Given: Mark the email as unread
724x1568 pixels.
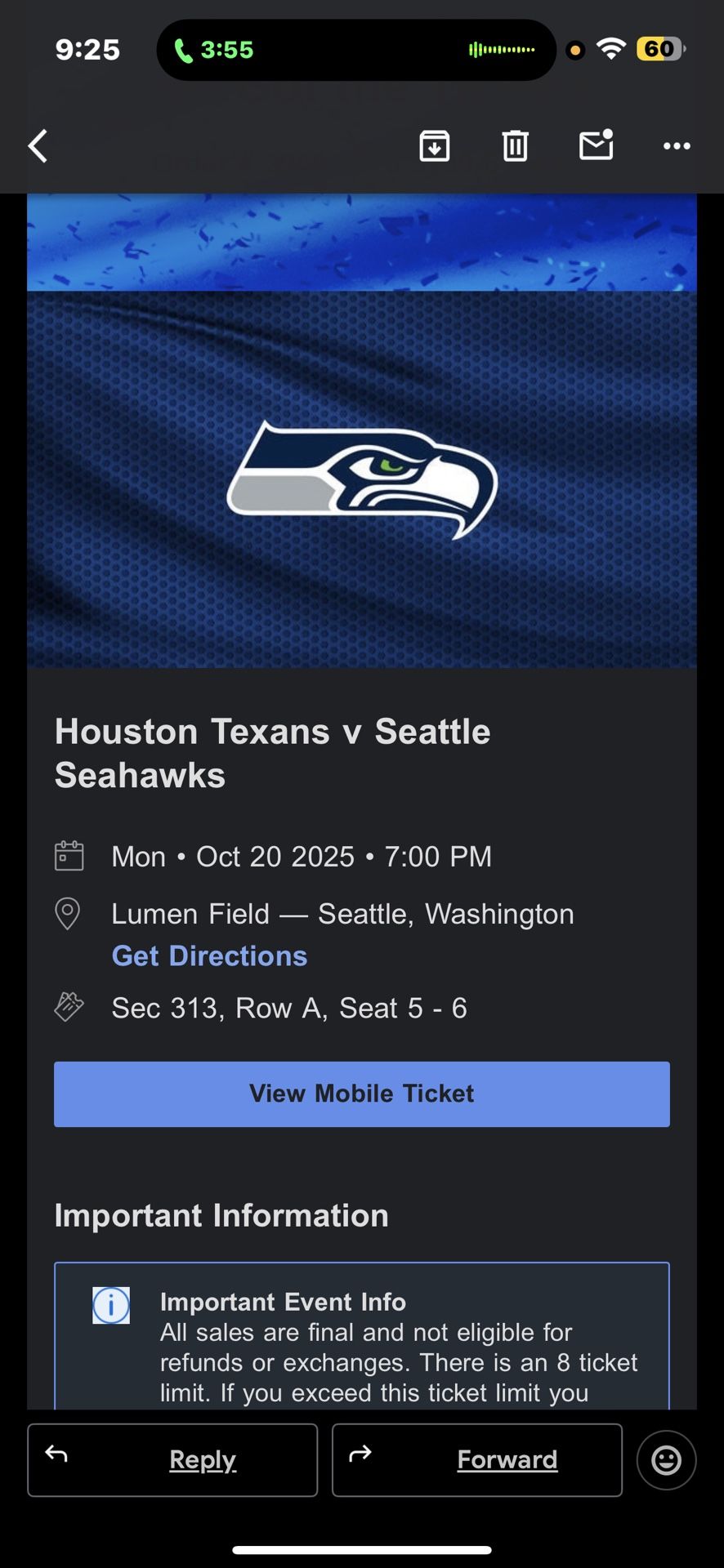Looking at the screenshot, I should [x=595, y=145].
